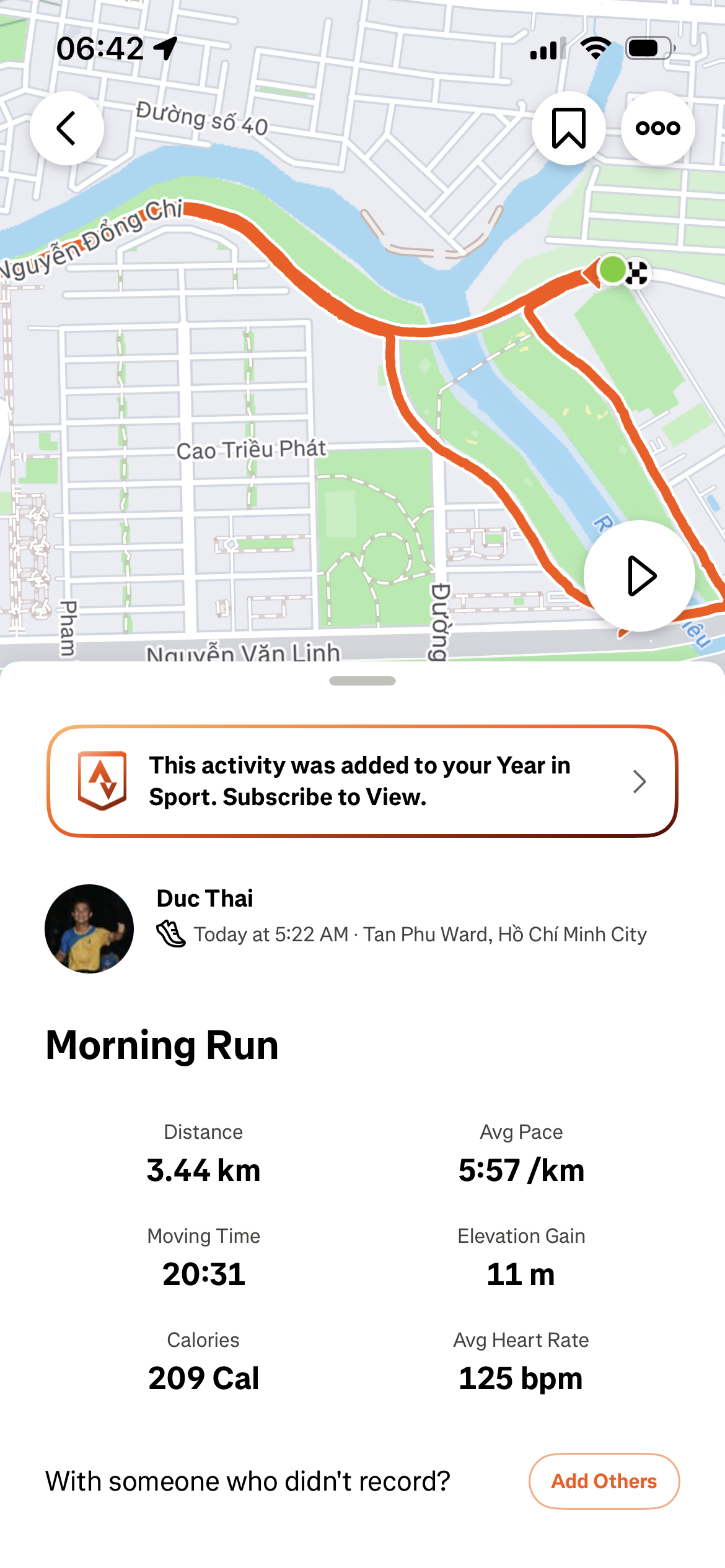
Task: Go back using the arrow button
Action: [67, 128]
